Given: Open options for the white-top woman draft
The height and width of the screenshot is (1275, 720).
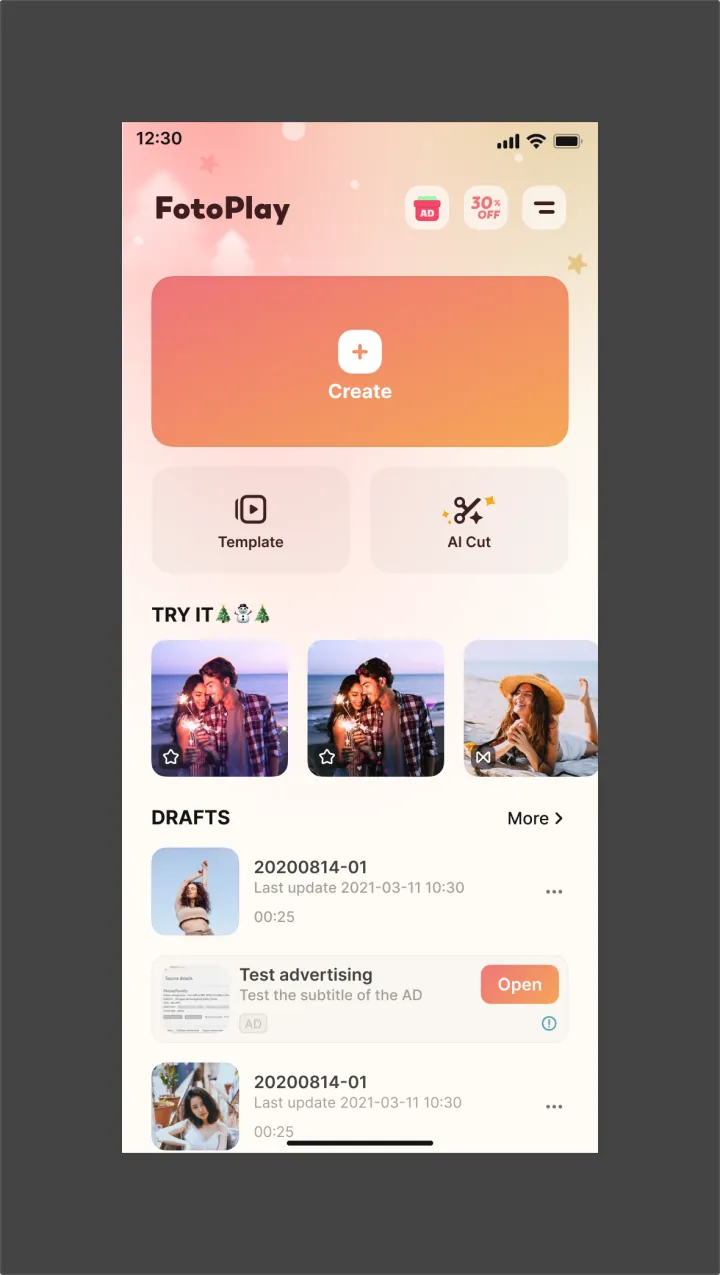Looking at the screenshot, I should pos(554,1107).
